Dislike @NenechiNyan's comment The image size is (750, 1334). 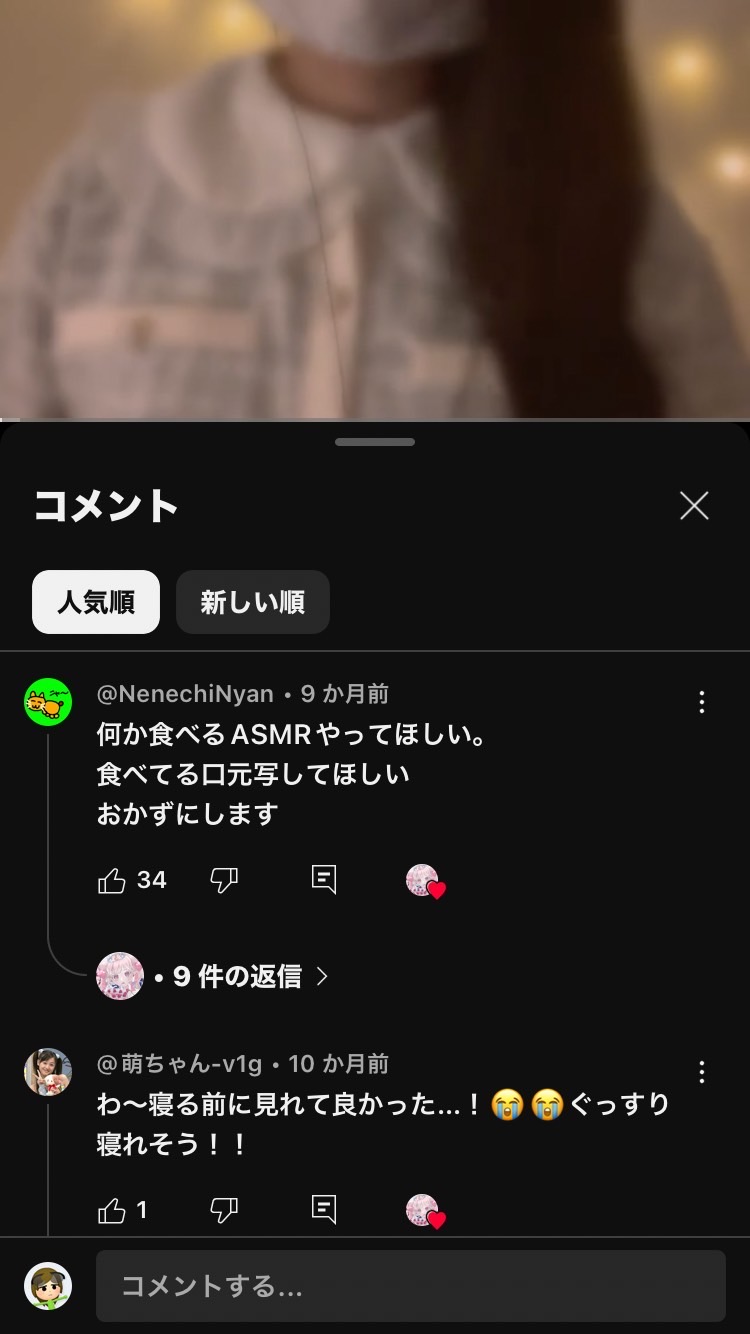(224, 880)
